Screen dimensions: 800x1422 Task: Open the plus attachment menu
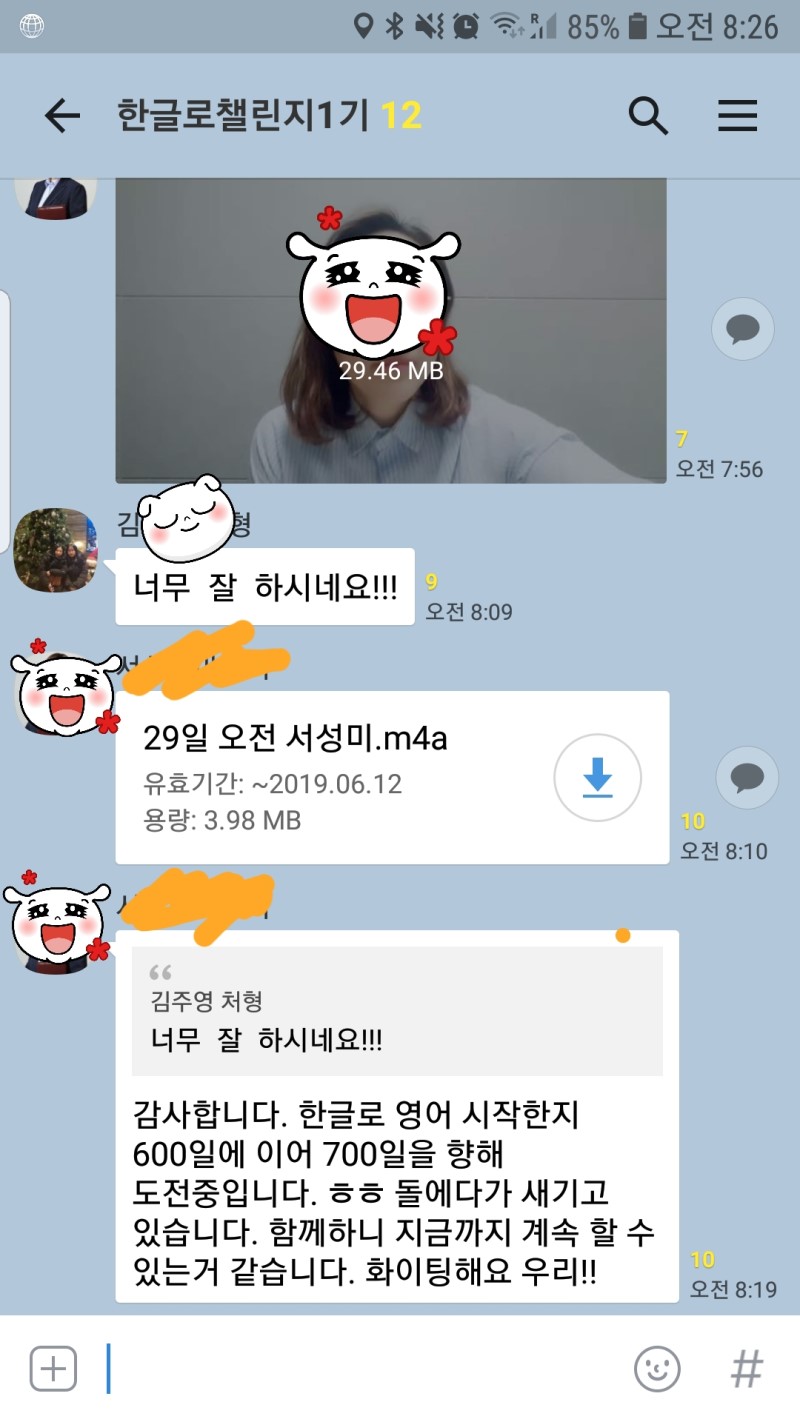click(53, 1368)
